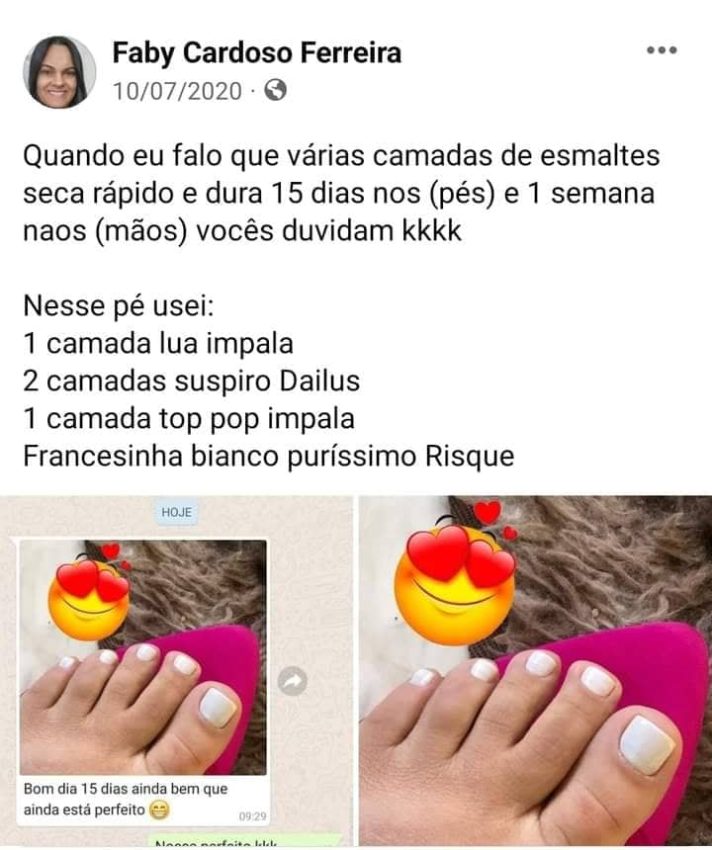Open the post's 10/07/2020 timestamp
The width and height of the screenshot is (712, 850).
pyautogui.click(x=177, y=91)
